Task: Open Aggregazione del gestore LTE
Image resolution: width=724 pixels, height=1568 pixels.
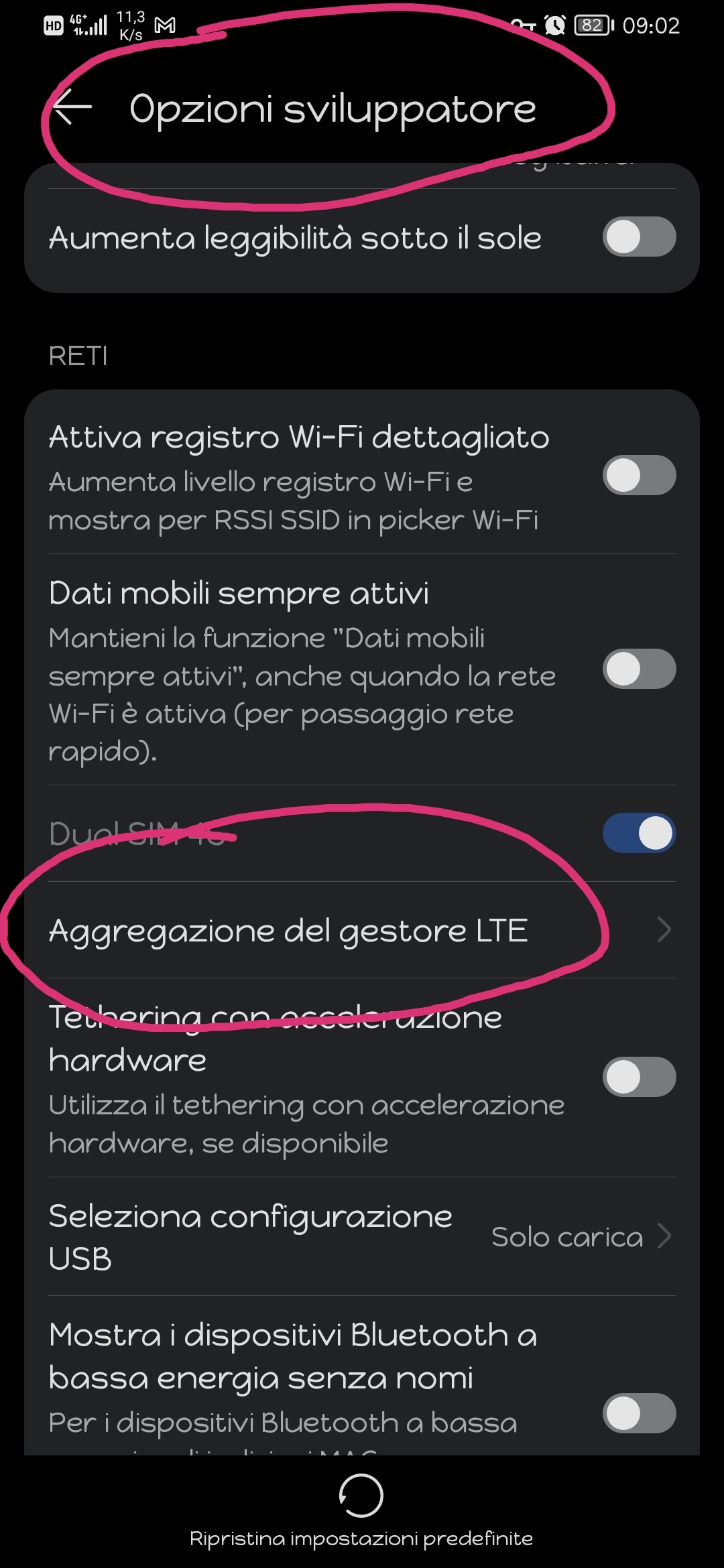Action: coord(362,930)
